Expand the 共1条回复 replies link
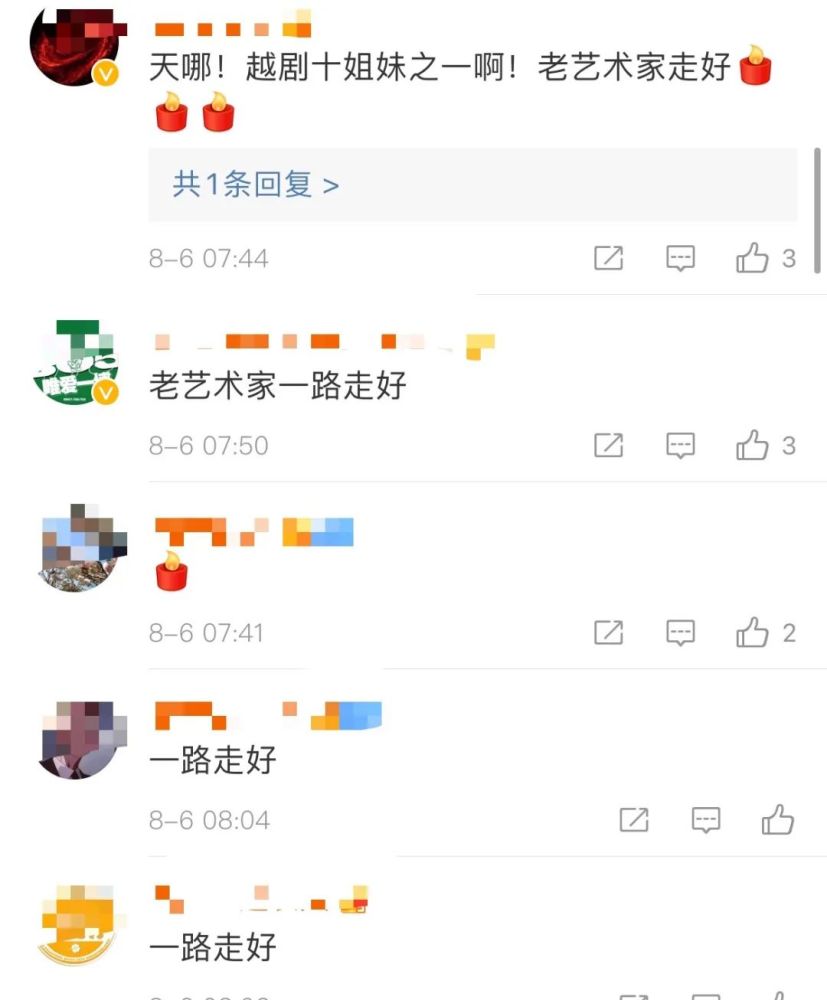 point(256,185)
